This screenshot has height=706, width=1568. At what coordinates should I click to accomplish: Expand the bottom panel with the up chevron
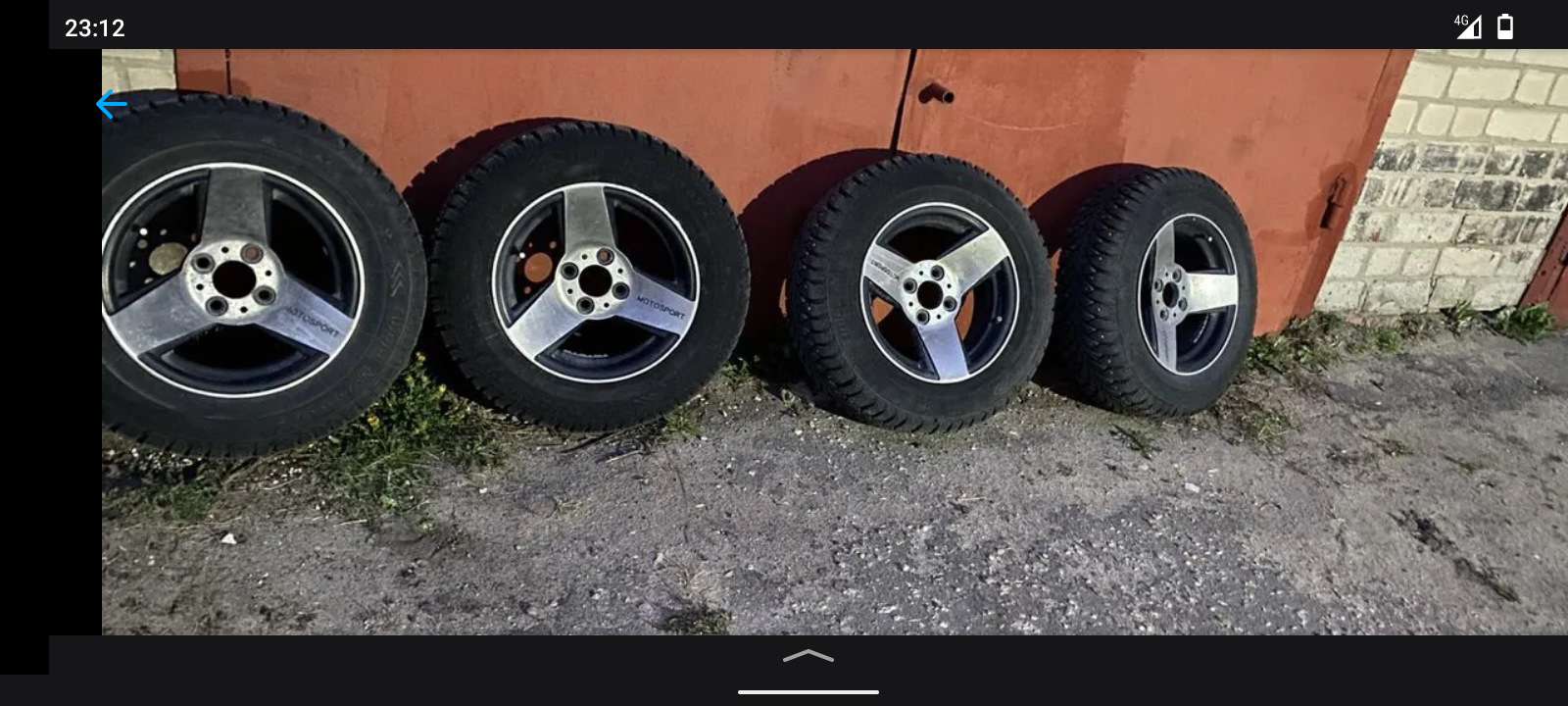click(x=808, y=656)
